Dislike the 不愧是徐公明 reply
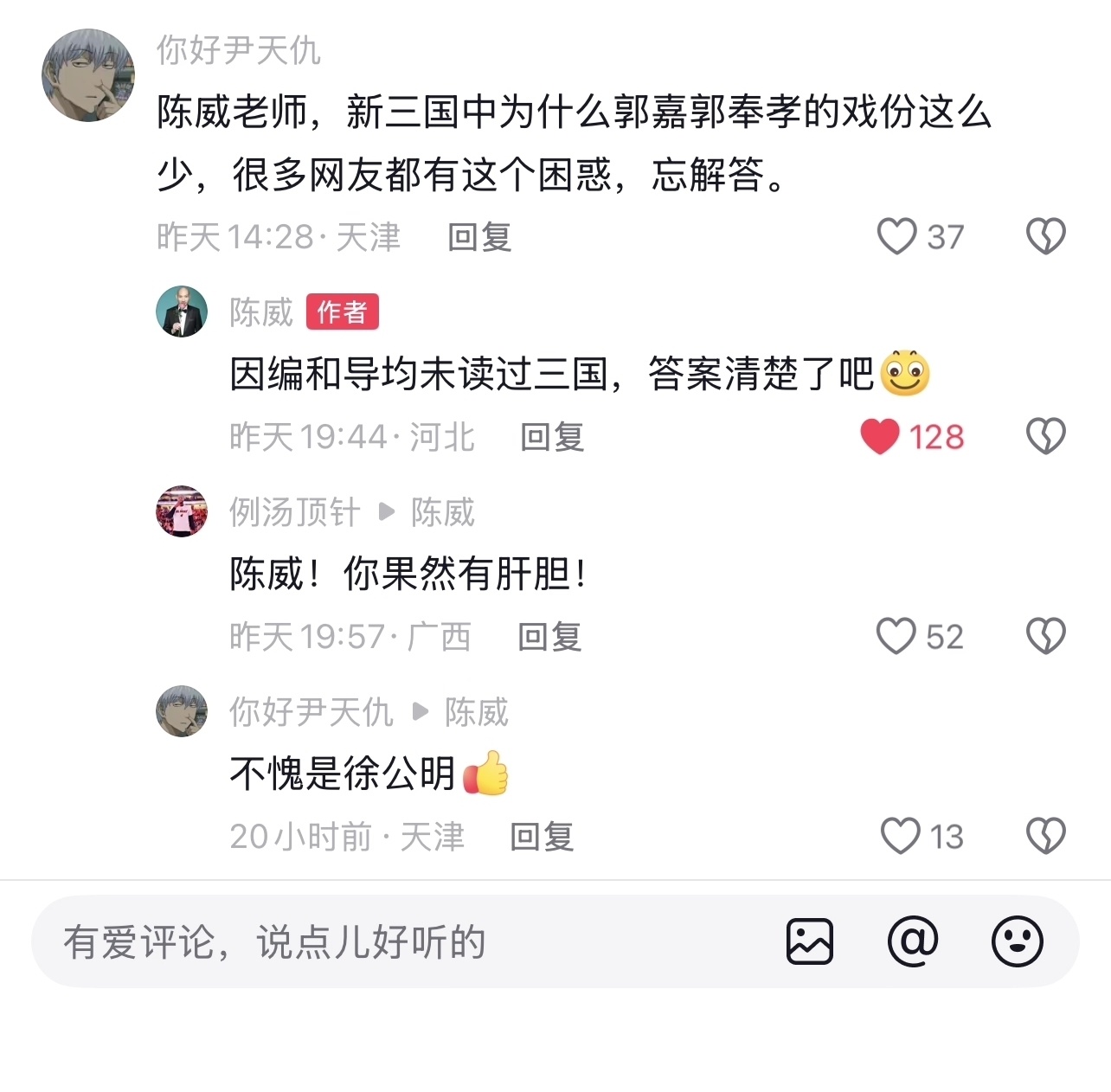Screen dimensions: 1111x1092 (1045, 837)
